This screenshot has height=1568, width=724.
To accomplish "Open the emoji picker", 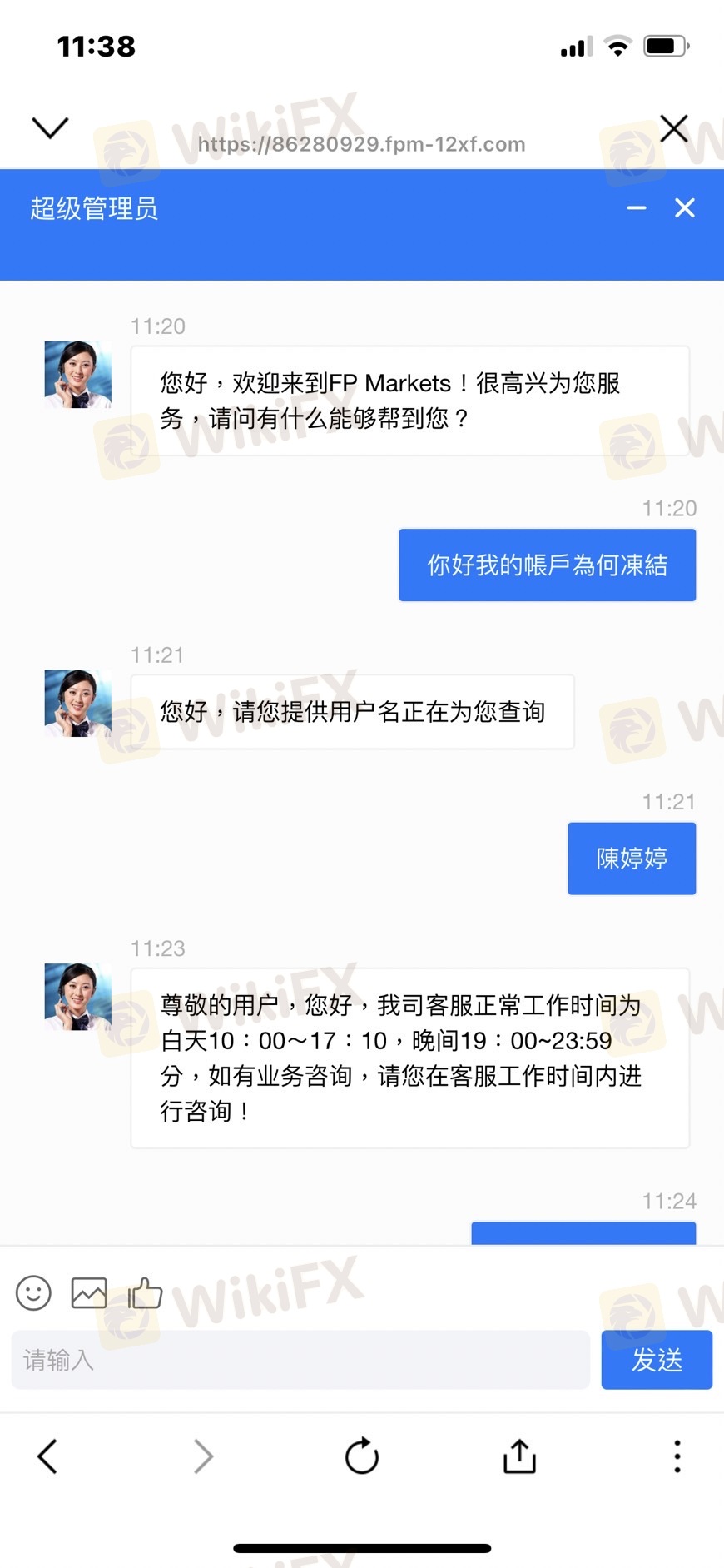I will coord(33,1292).
